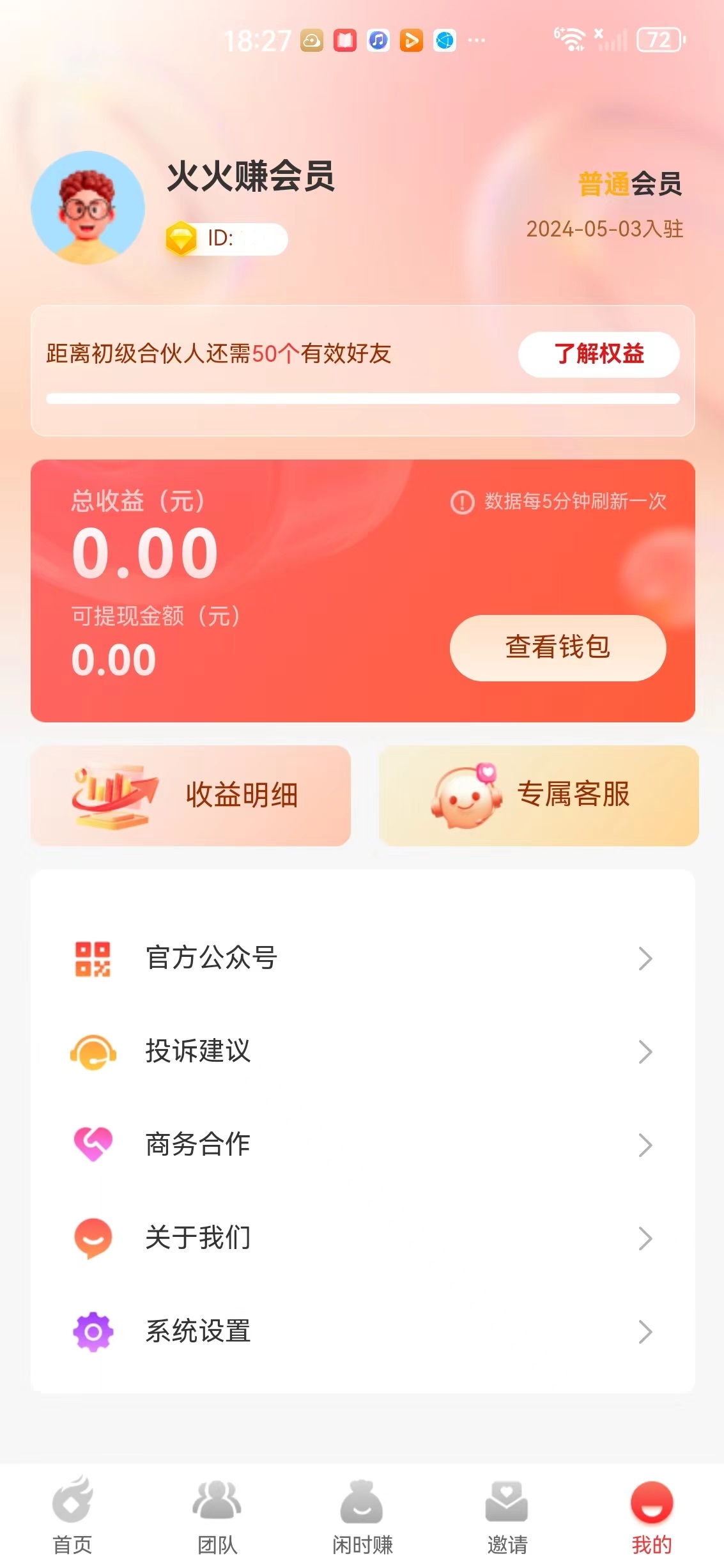
Task: Expand the 系统设置 row chevron
Action: point(645,1332)
